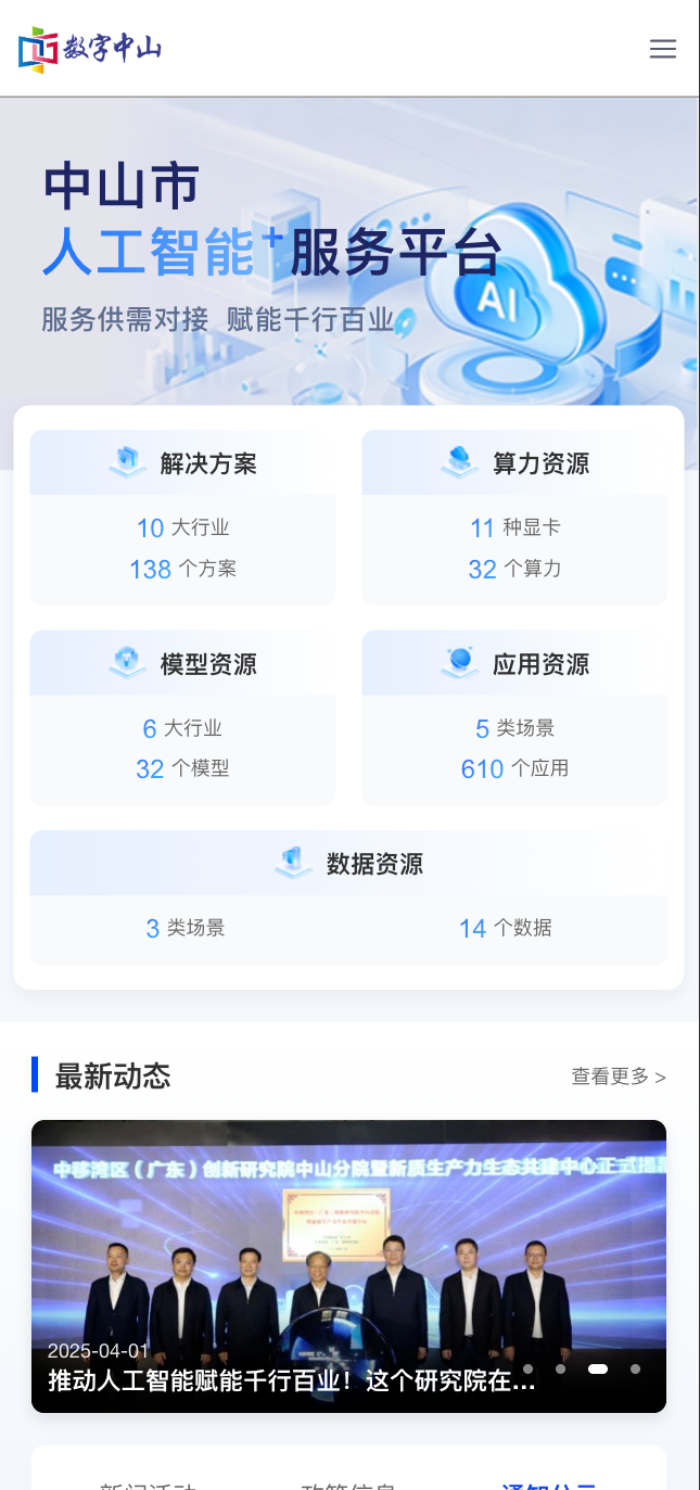Jump to the first carousel slide dot
Image resolution: width=700 pixels, height=1490 pixels.
click(x=528, y=1369)
